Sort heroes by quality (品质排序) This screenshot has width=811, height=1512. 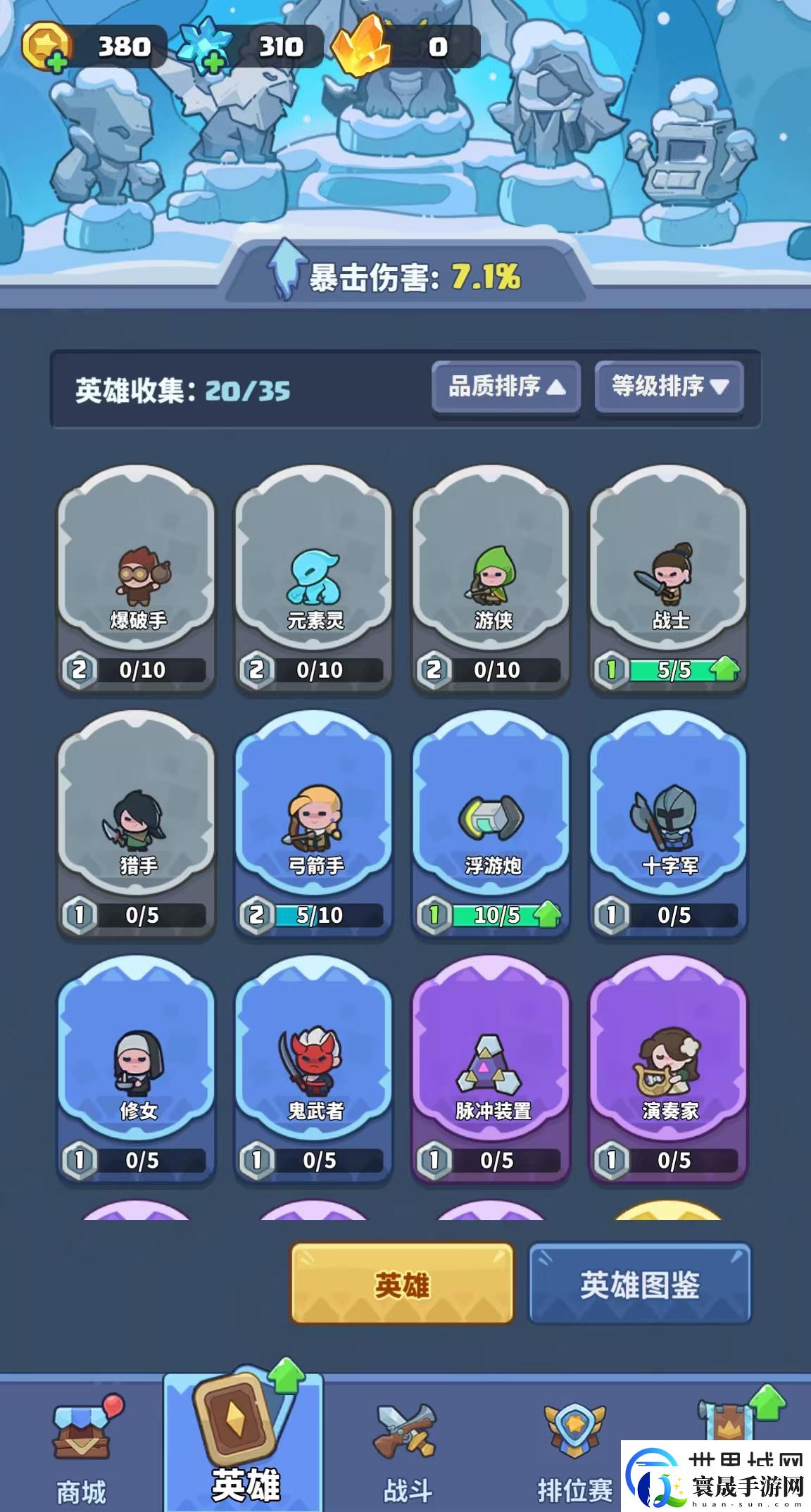tap(506, 386)
